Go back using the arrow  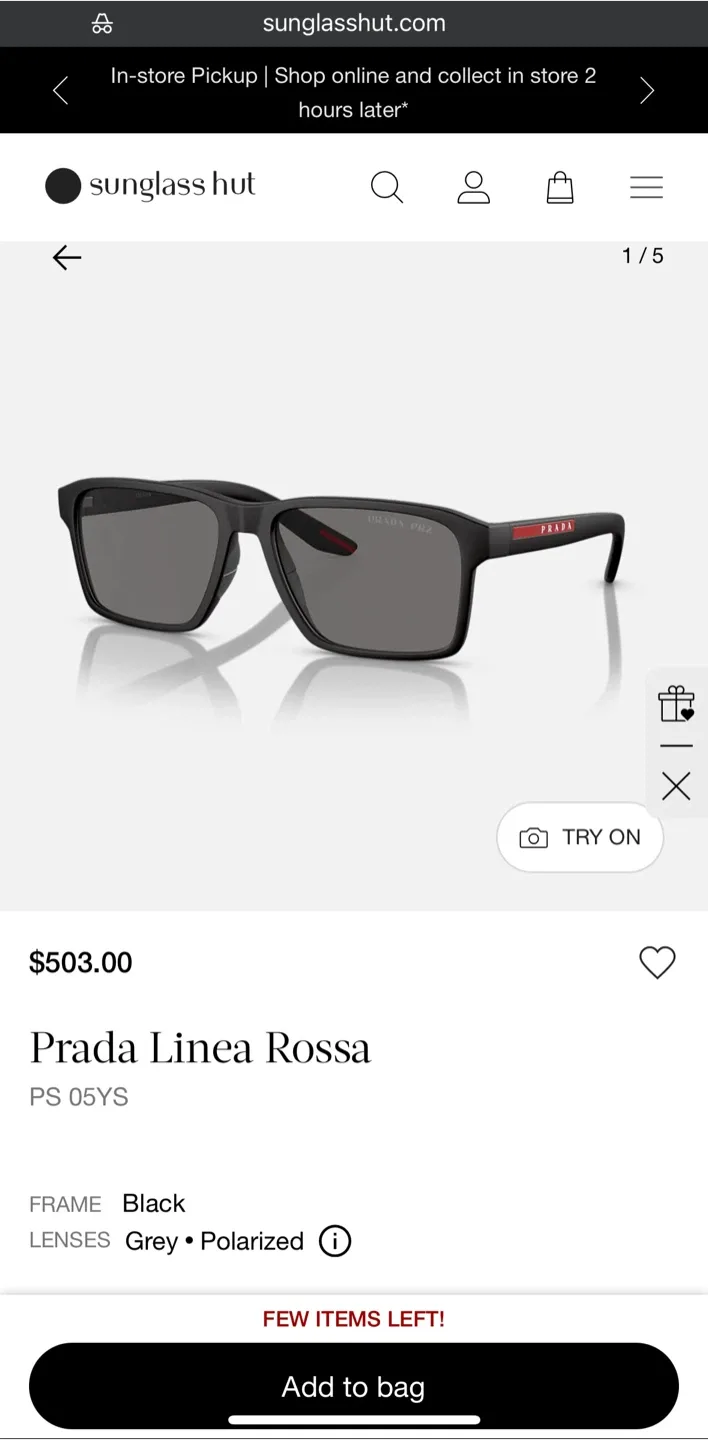pyautogui.click(x=67, y=258)
